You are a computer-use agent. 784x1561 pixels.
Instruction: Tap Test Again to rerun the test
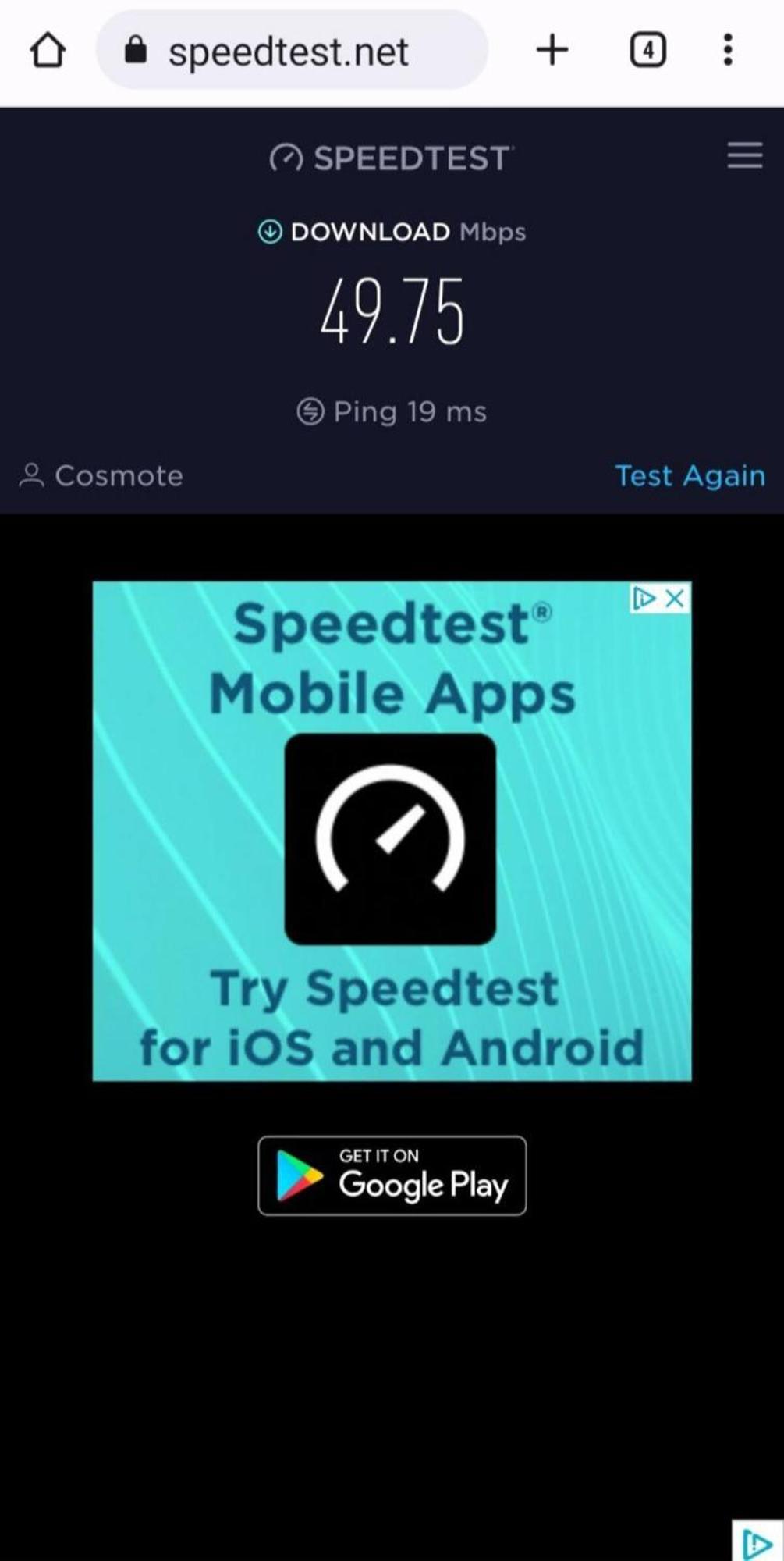pyautogui.click(x=690, y=475)
